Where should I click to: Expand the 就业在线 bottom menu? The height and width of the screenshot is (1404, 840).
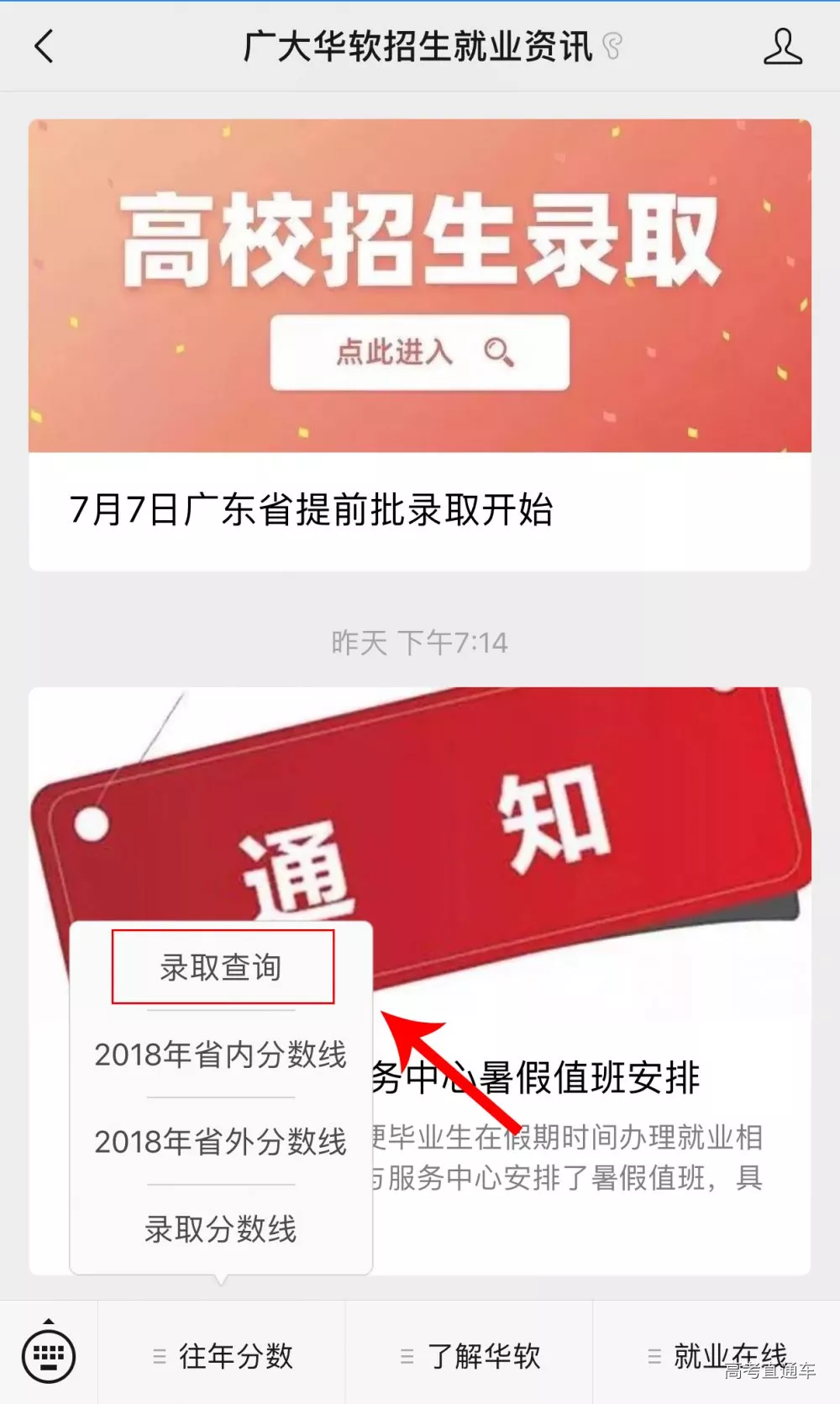tap(717, 1354)
